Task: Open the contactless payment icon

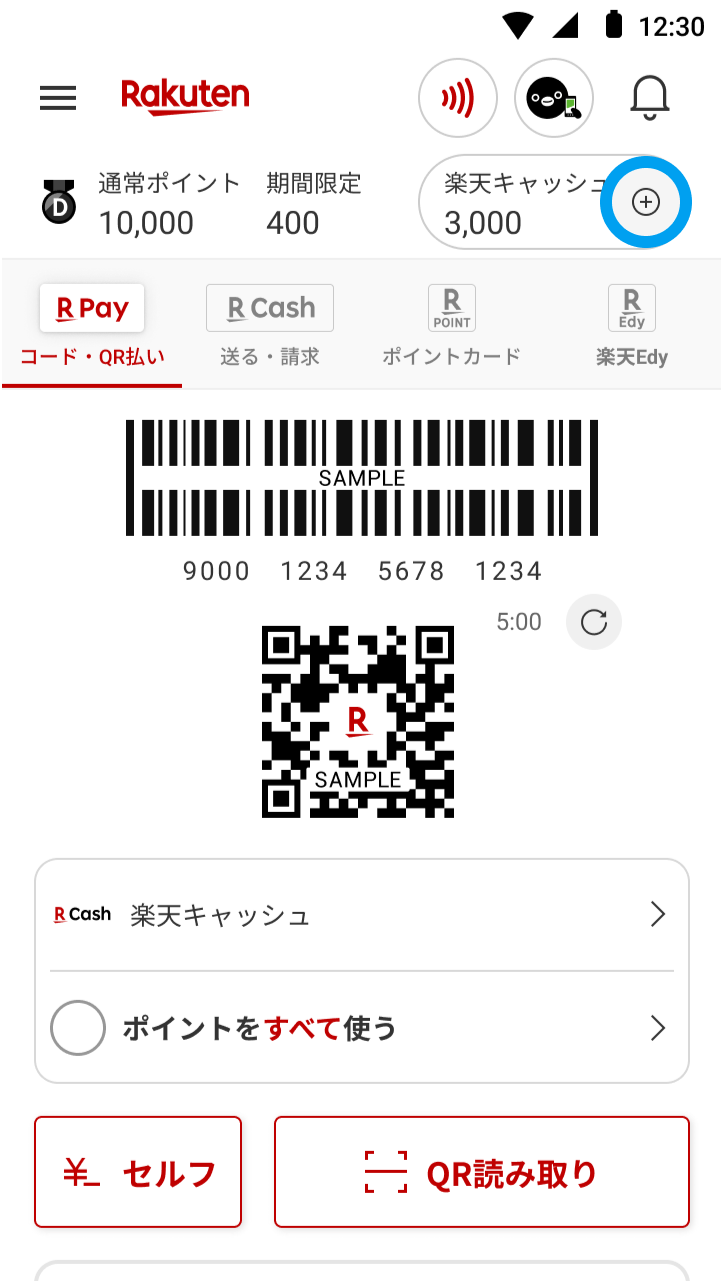Action: click(458, 98)
